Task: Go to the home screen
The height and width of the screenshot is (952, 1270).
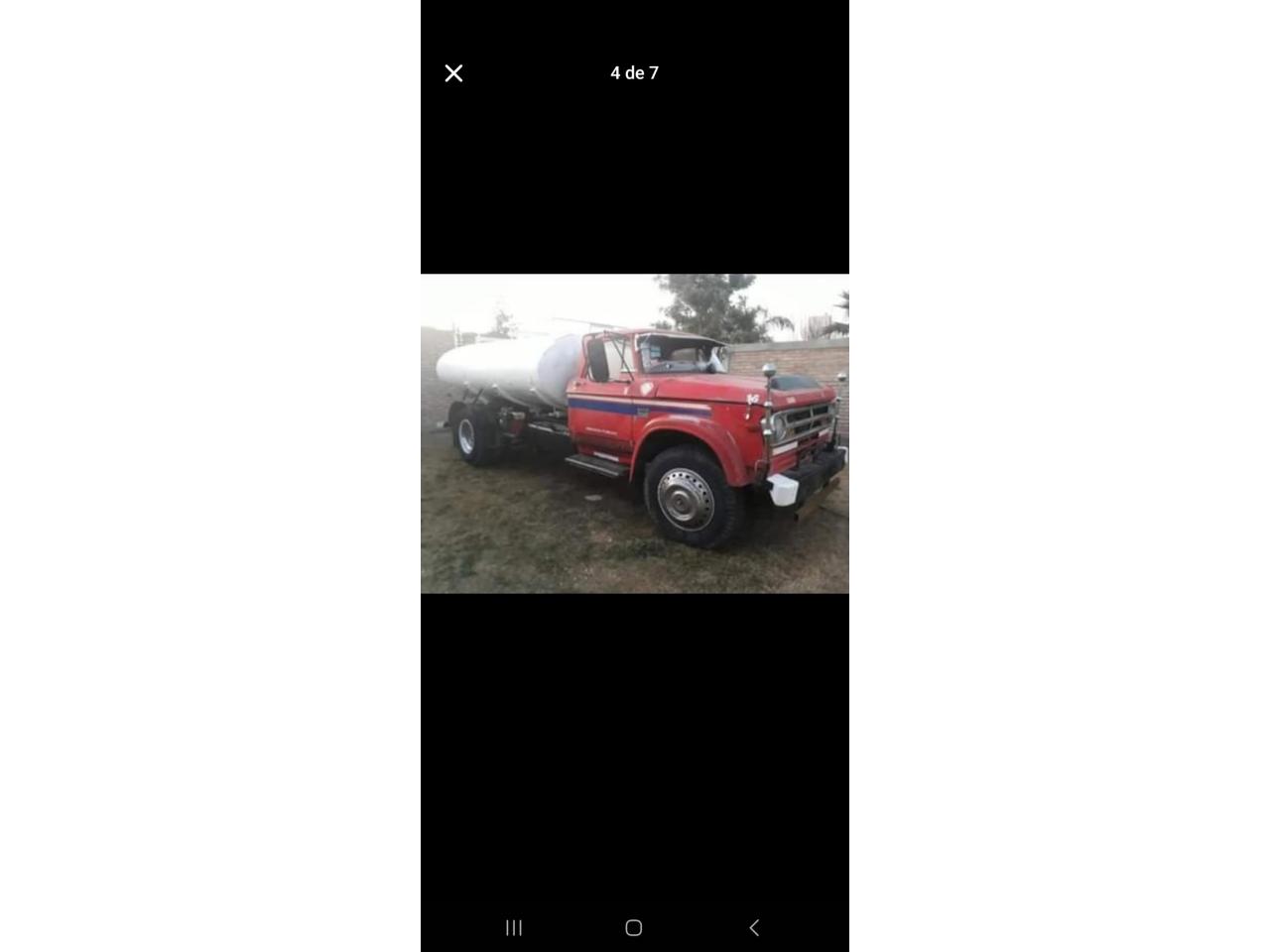Action: click(x=634, y=927)
